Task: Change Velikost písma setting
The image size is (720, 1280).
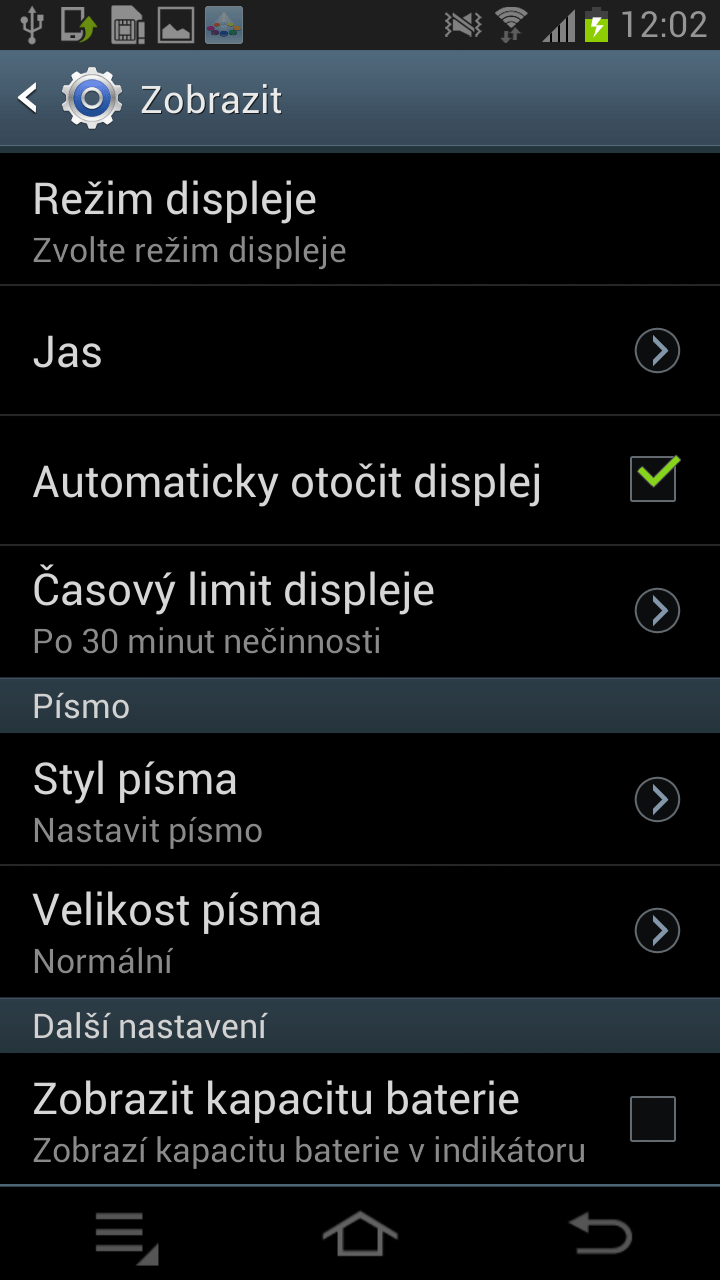Action: pyautogui.click(x=360, y=931)
